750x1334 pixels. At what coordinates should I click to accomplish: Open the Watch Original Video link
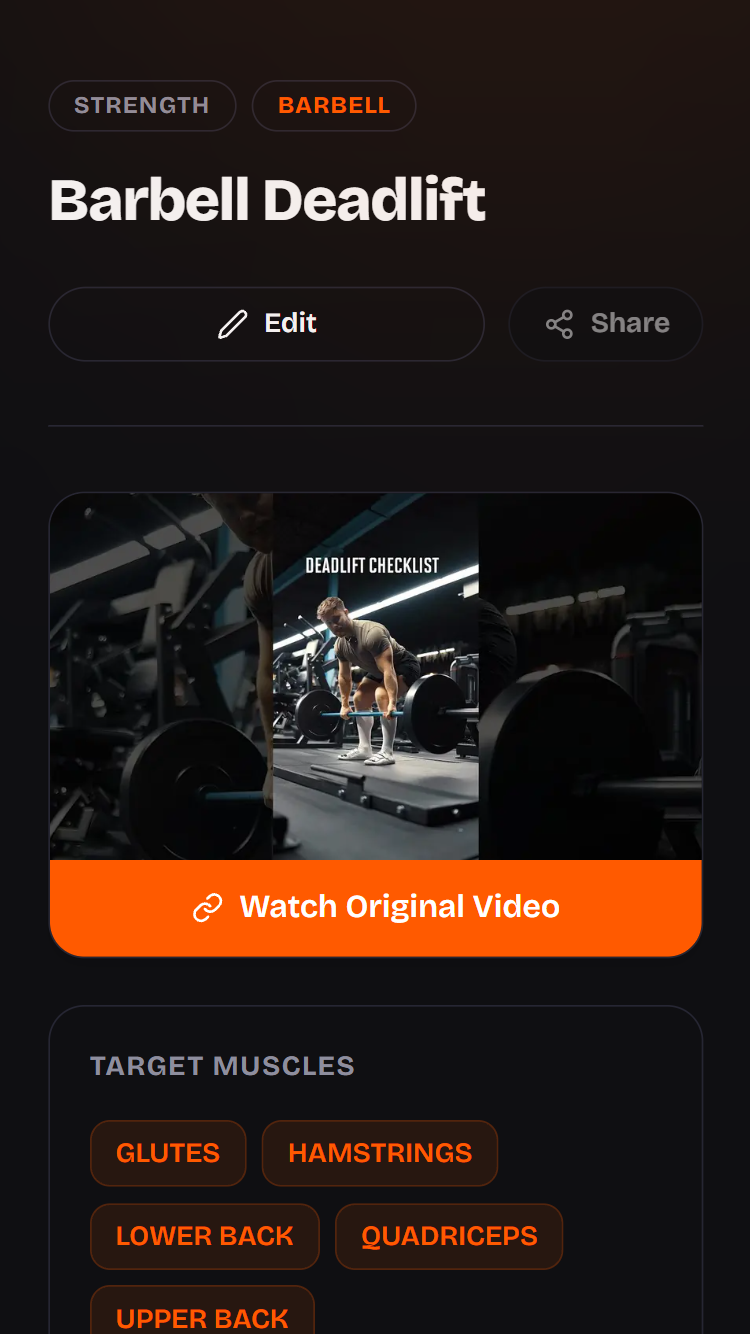[376, 908]
